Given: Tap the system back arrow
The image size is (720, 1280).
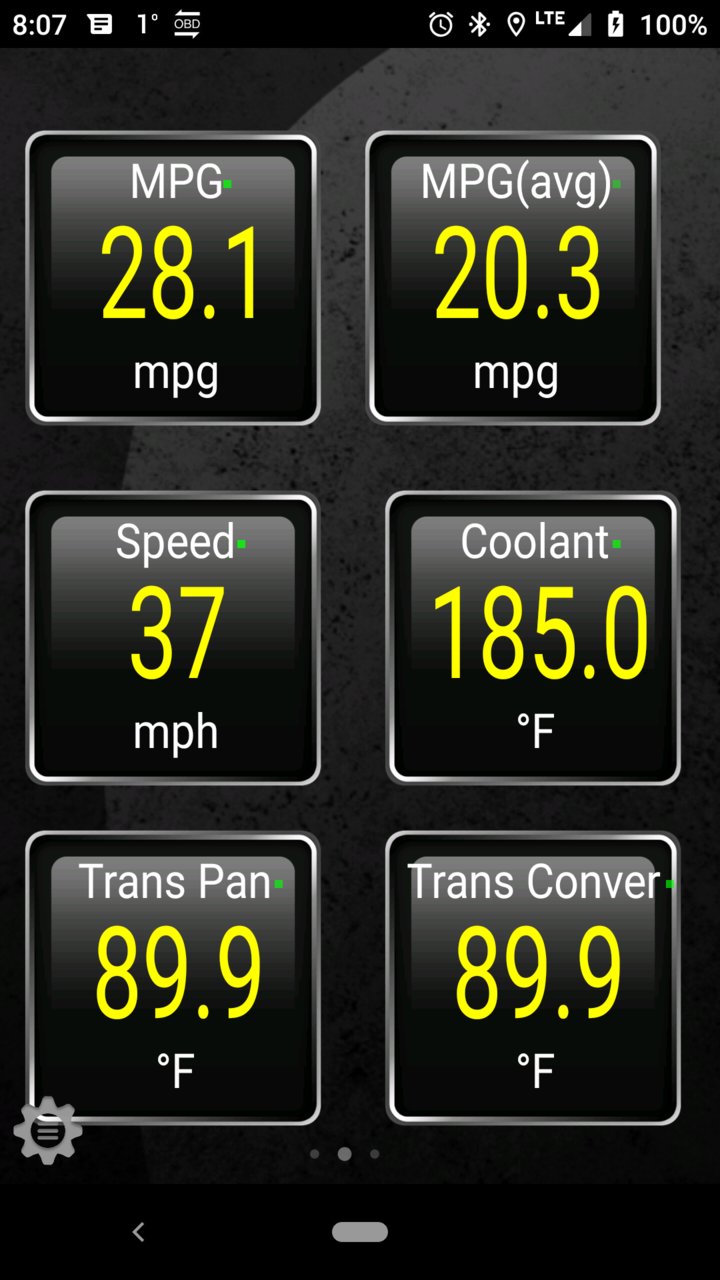Looking at the screenshot, I should pyautogui.click(x=139, y=1232).
